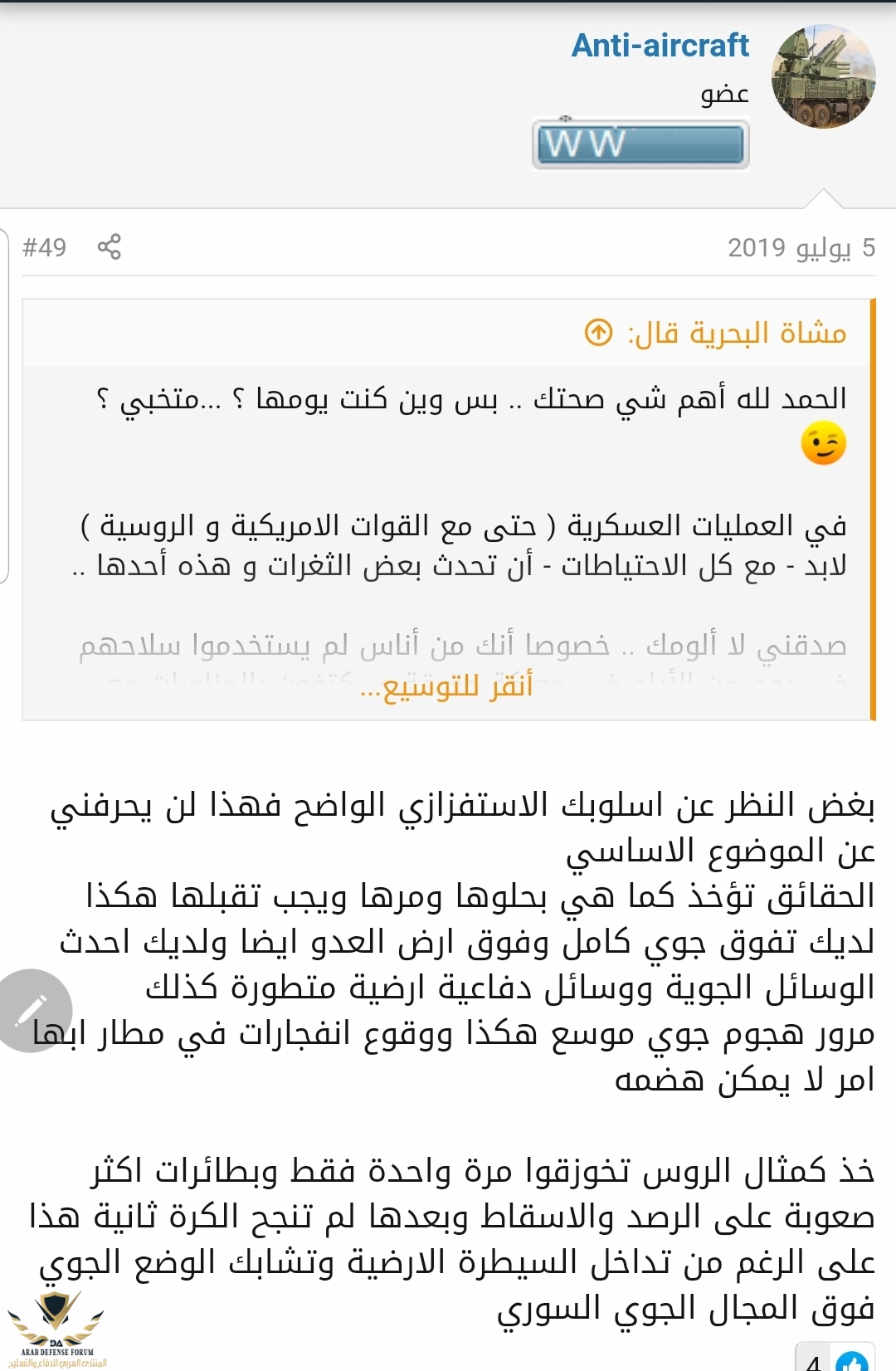This screenshot has height=1371, width=896.
Task: Jump to the quoted post by مشاة البحرية
Action: [598, 333]
